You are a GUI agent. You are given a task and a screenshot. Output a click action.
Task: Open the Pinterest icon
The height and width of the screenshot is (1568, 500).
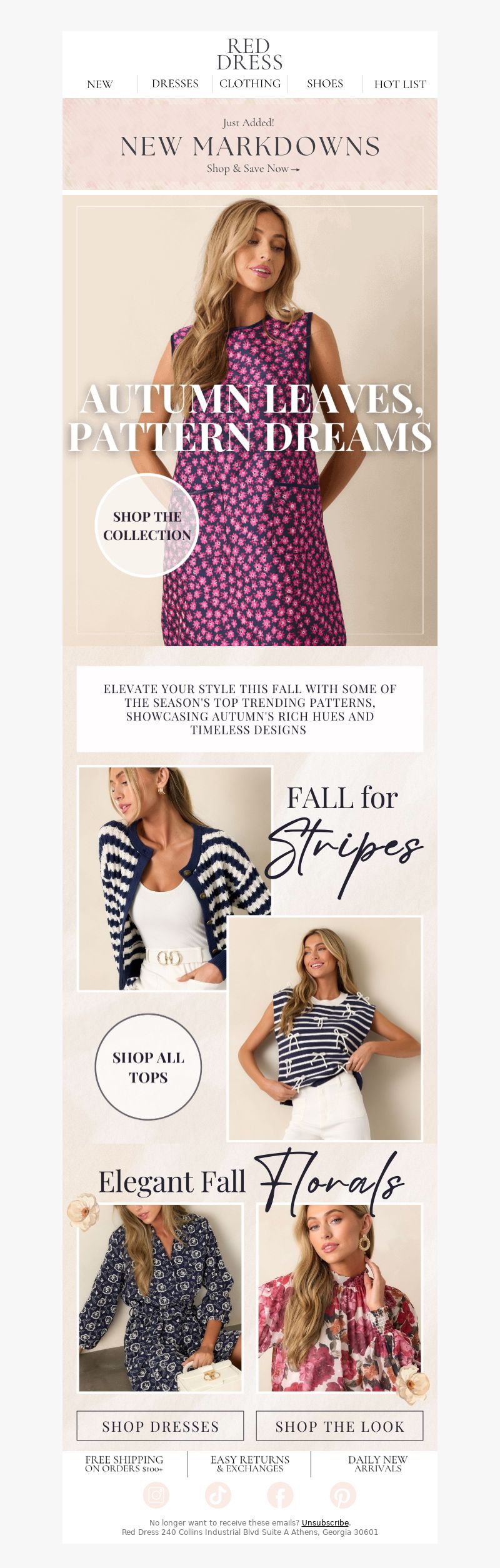tap(342, 1496)
